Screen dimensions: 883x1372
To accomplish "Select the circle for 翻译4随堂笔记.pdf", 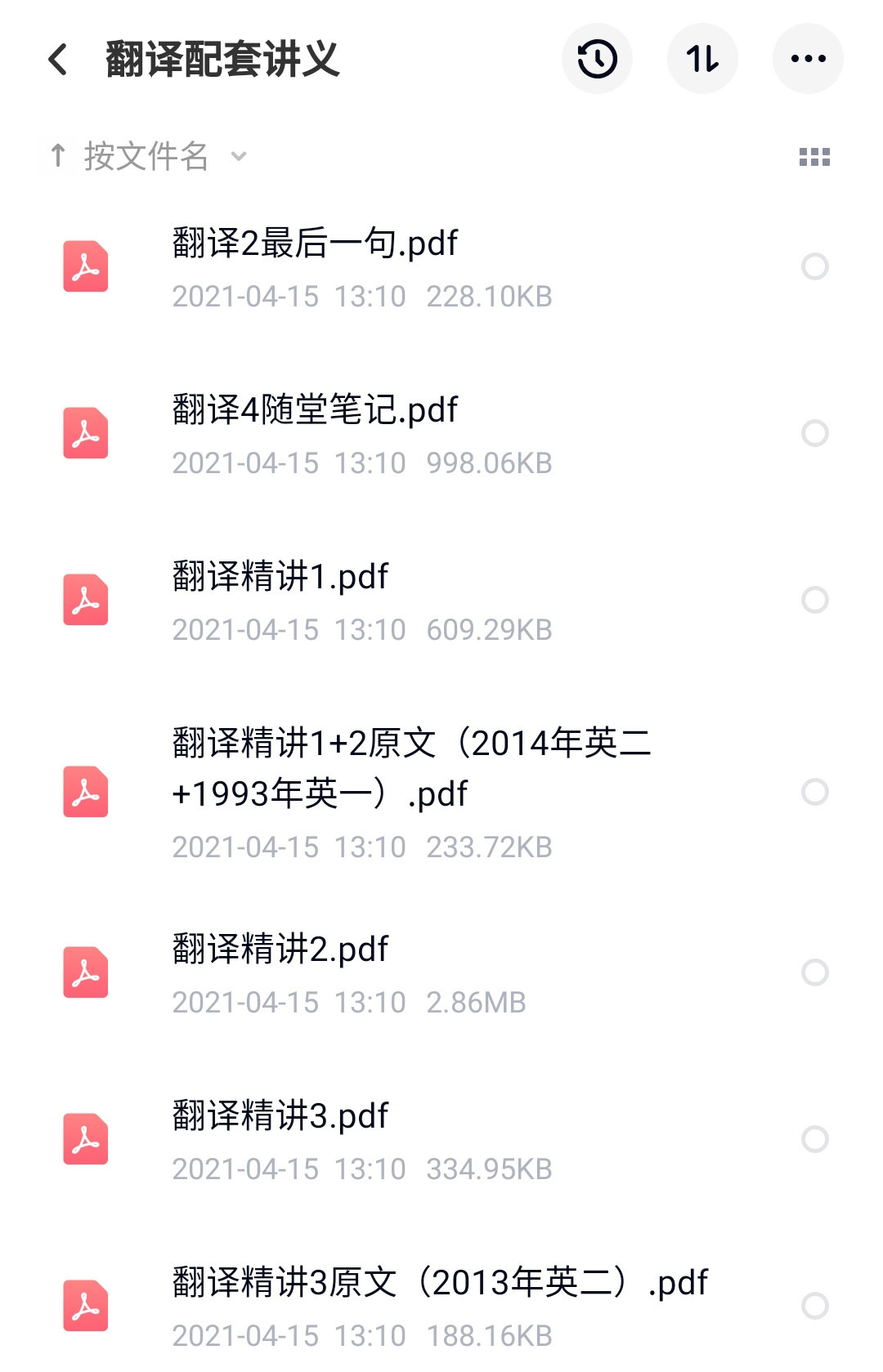I will [x=815, y=433].
